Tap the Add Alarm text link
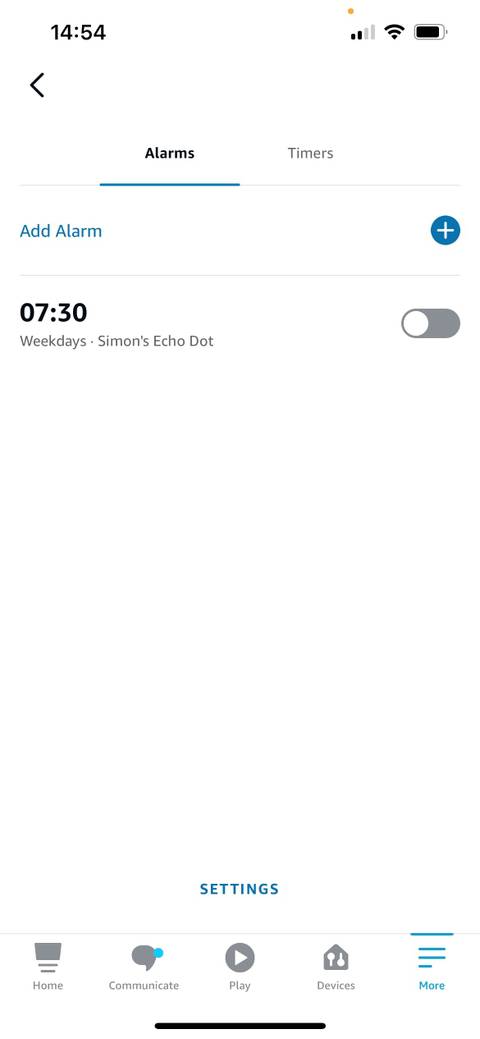Viewport: 480px width, 1039px height. point(61,231)
